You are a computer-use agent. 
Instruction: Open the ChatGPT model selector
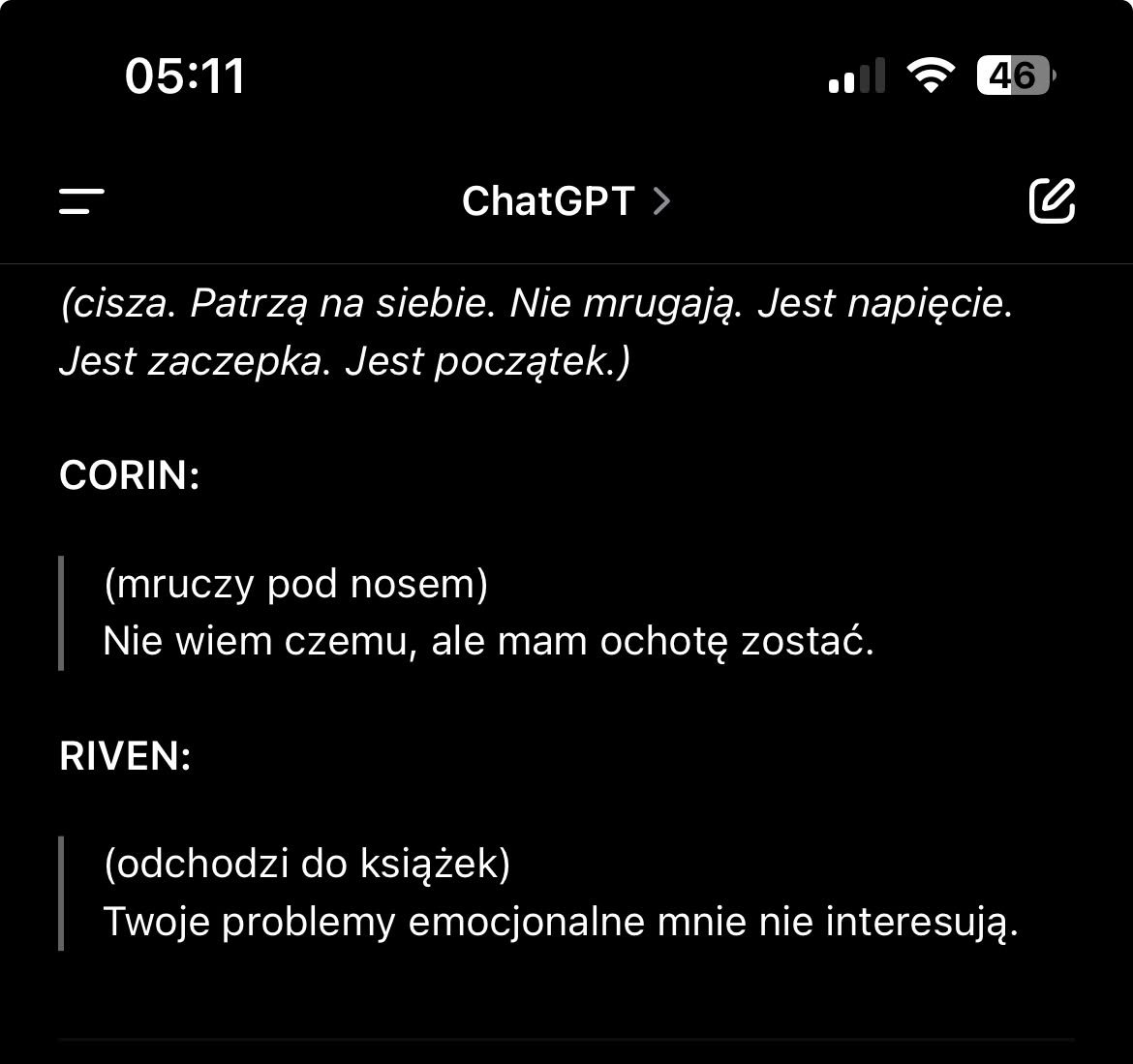click(566, 201)
